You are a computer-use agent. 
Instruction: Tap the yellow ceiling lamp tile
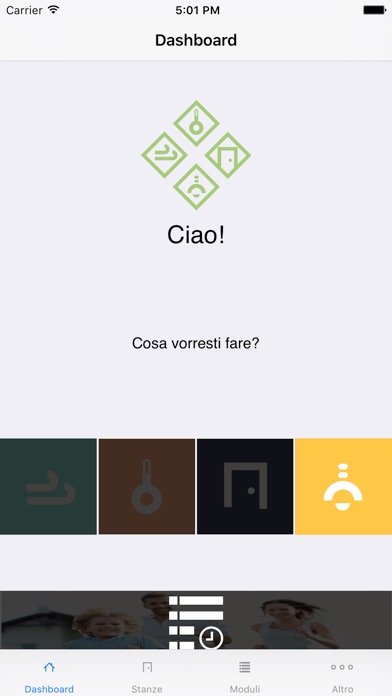(344, 486)
